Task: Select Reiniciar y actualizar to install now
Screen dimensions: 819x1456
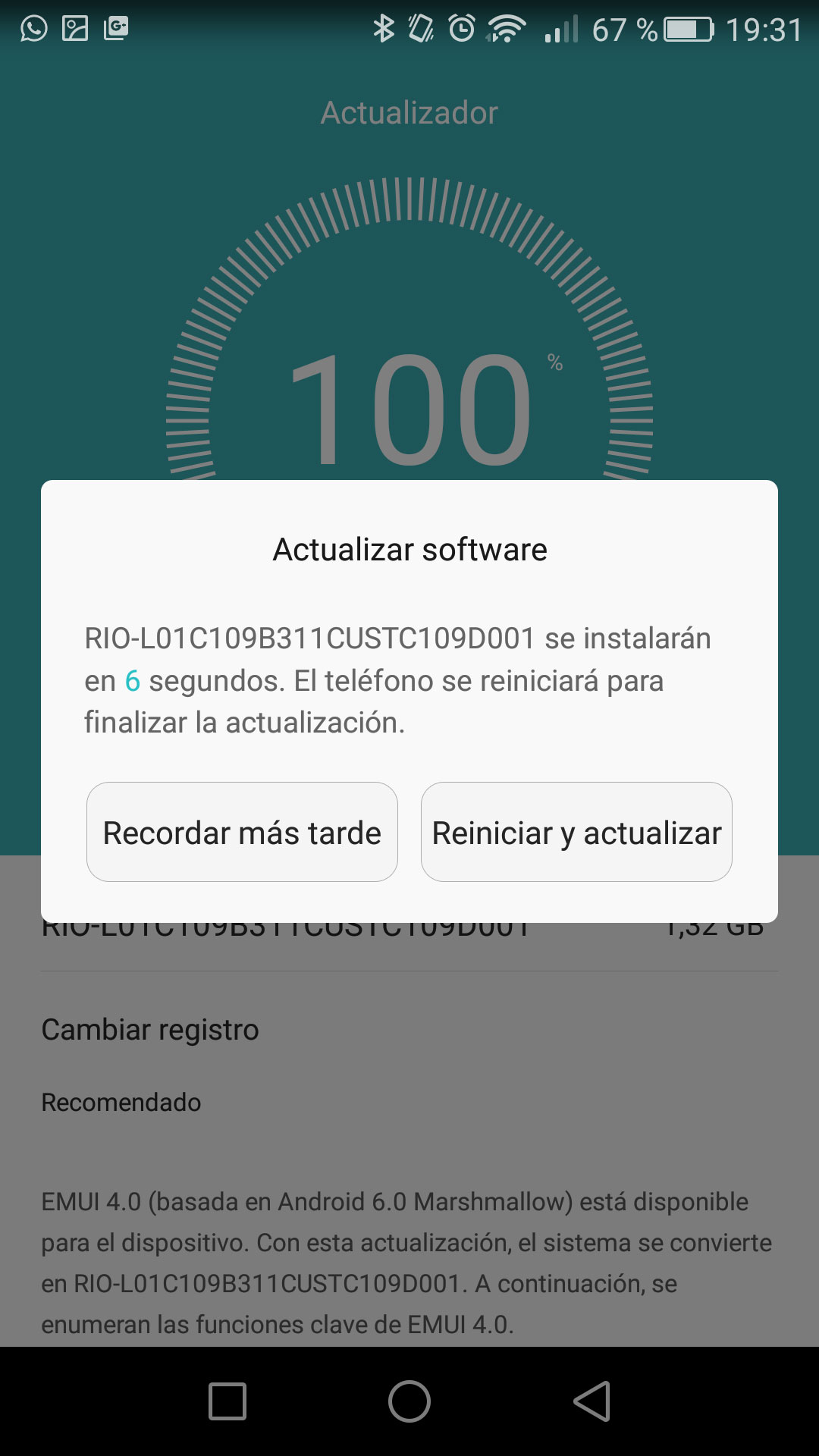Action: [x=576, y=832]
